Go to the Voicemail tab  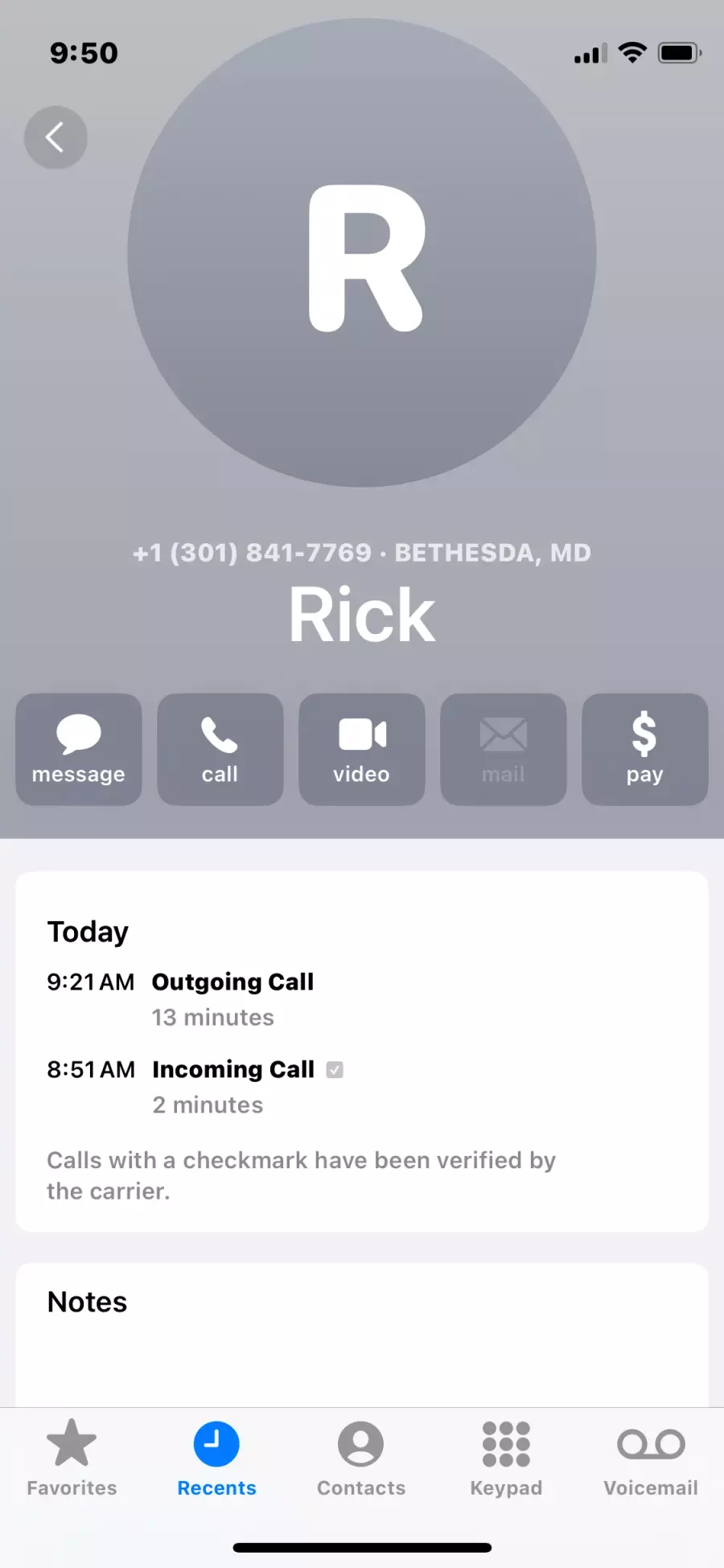(x=651, y=1458)
